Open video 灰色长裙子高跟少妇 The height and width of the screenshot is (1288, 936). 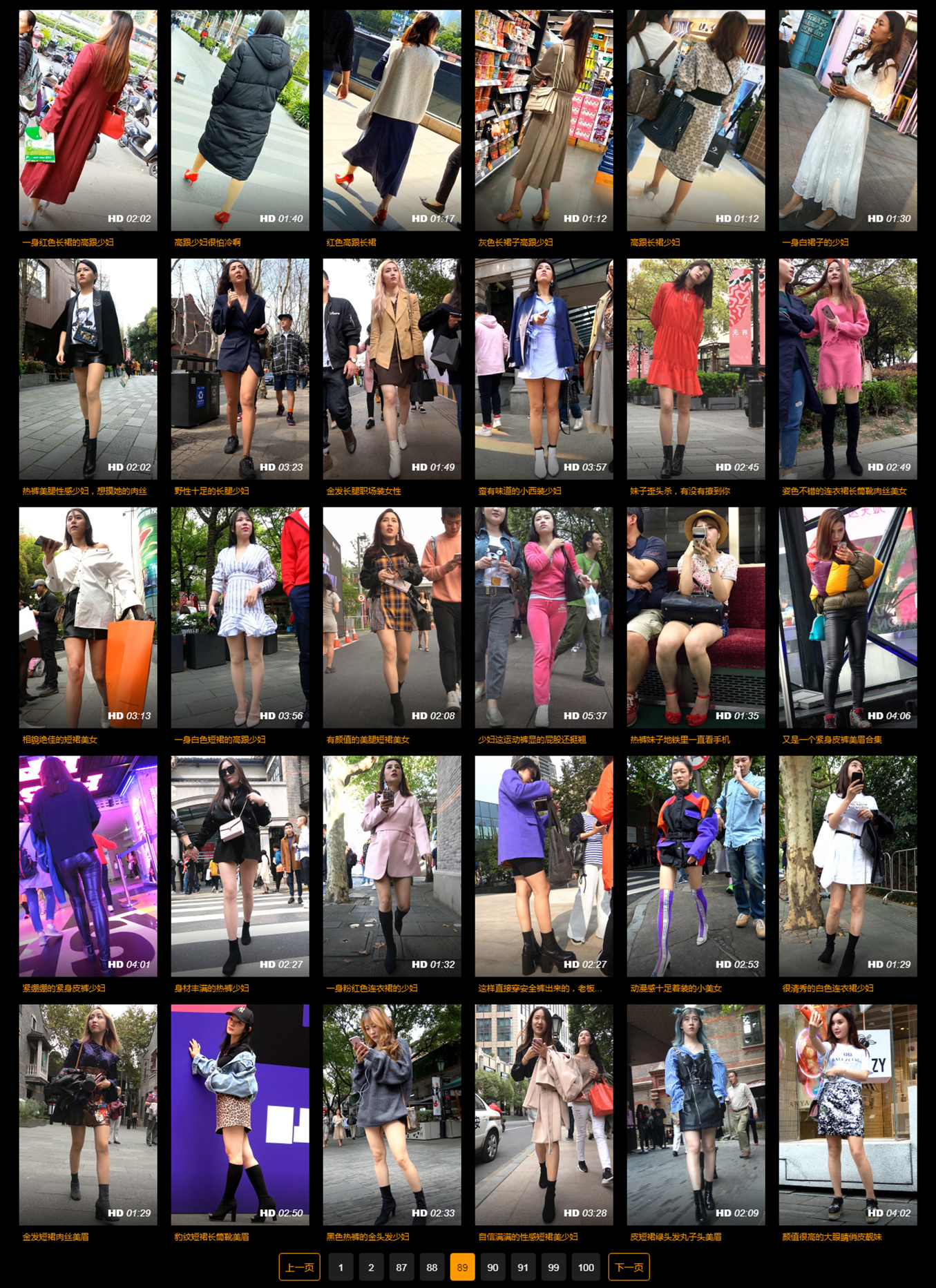[544, 120]
